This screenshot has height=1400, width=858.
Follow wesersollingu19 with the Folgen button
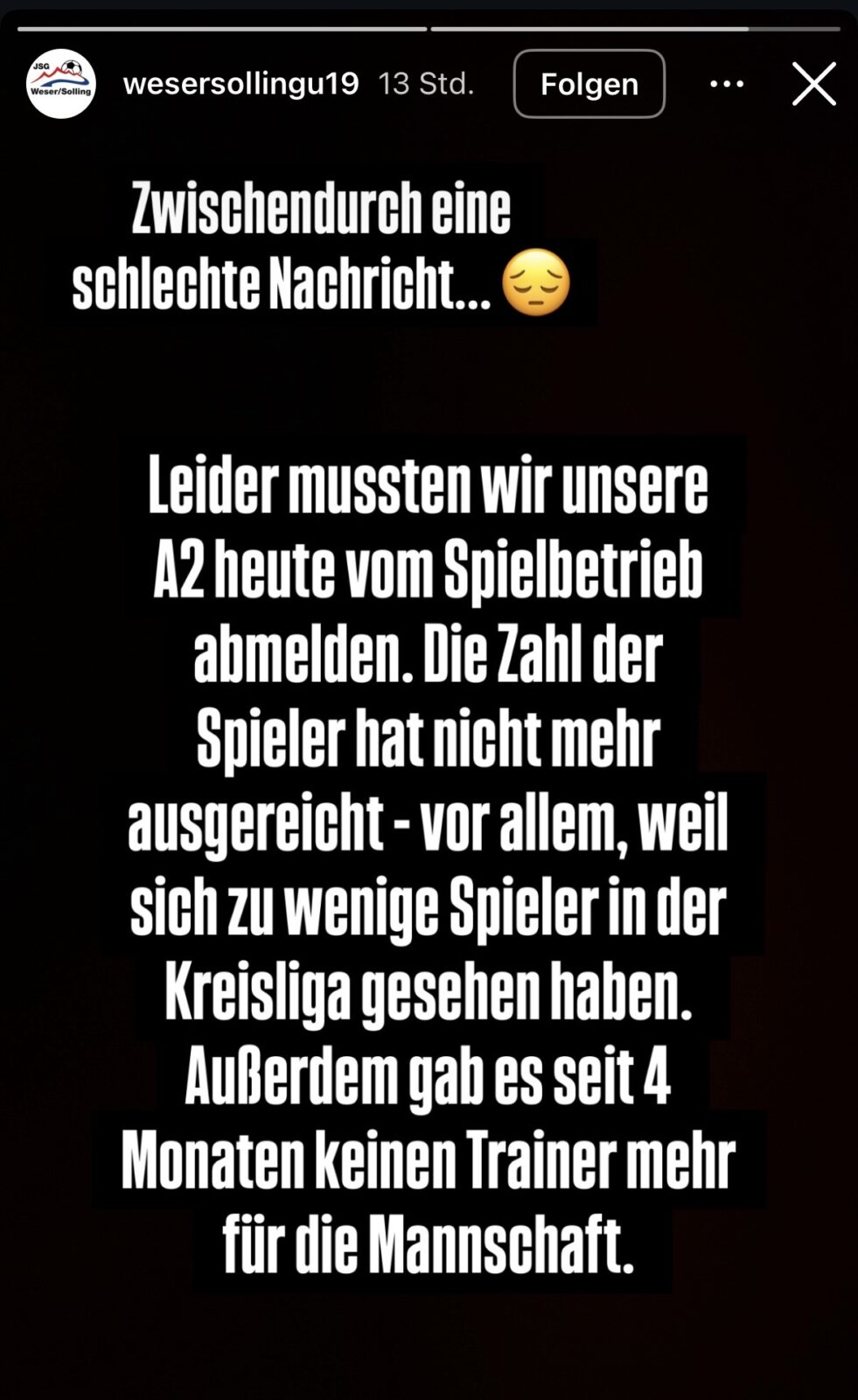(589, 84)
